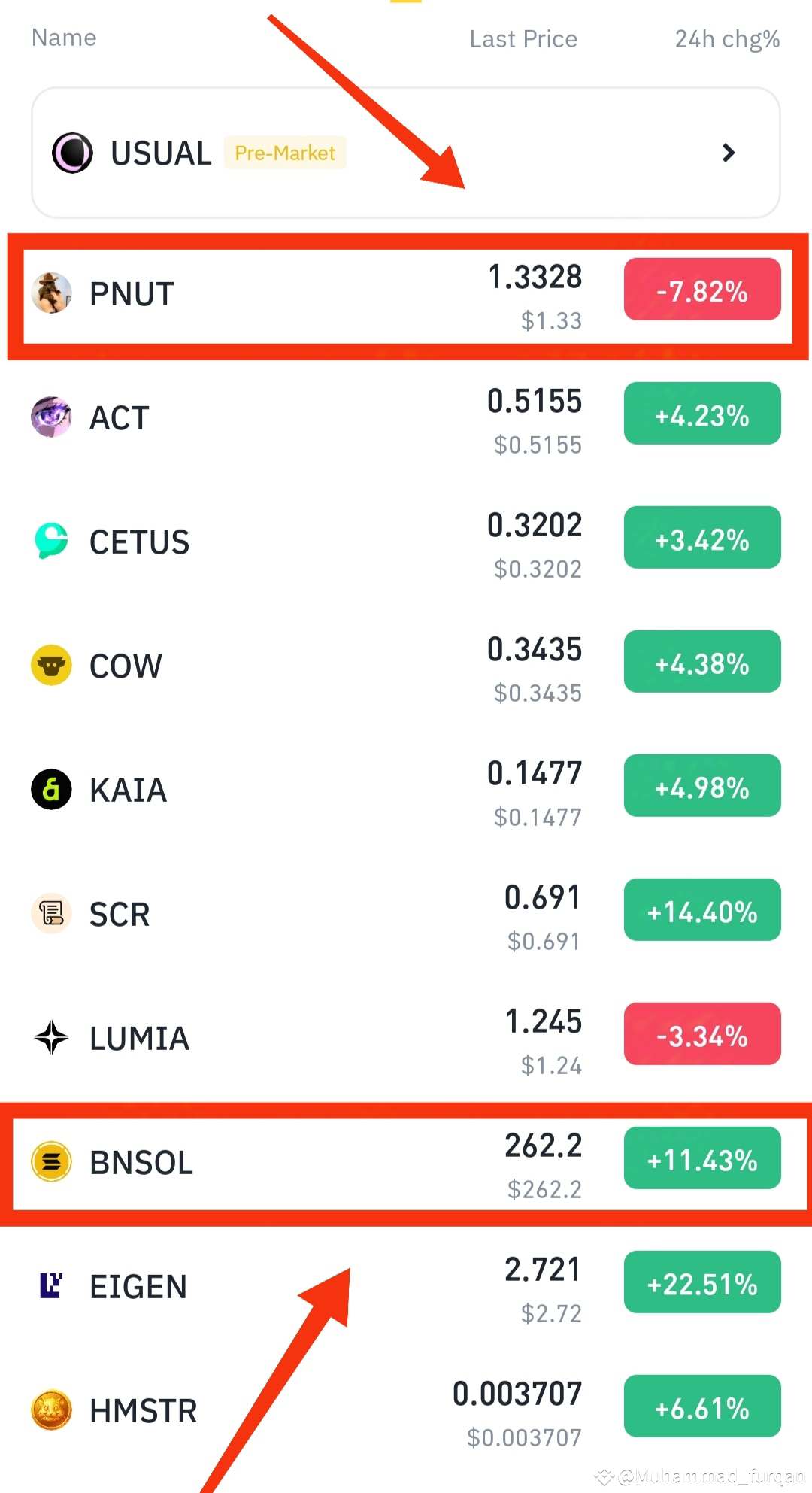
Task: Click the BNSOL yellow Solana icon
Action: pos(52,1162)
